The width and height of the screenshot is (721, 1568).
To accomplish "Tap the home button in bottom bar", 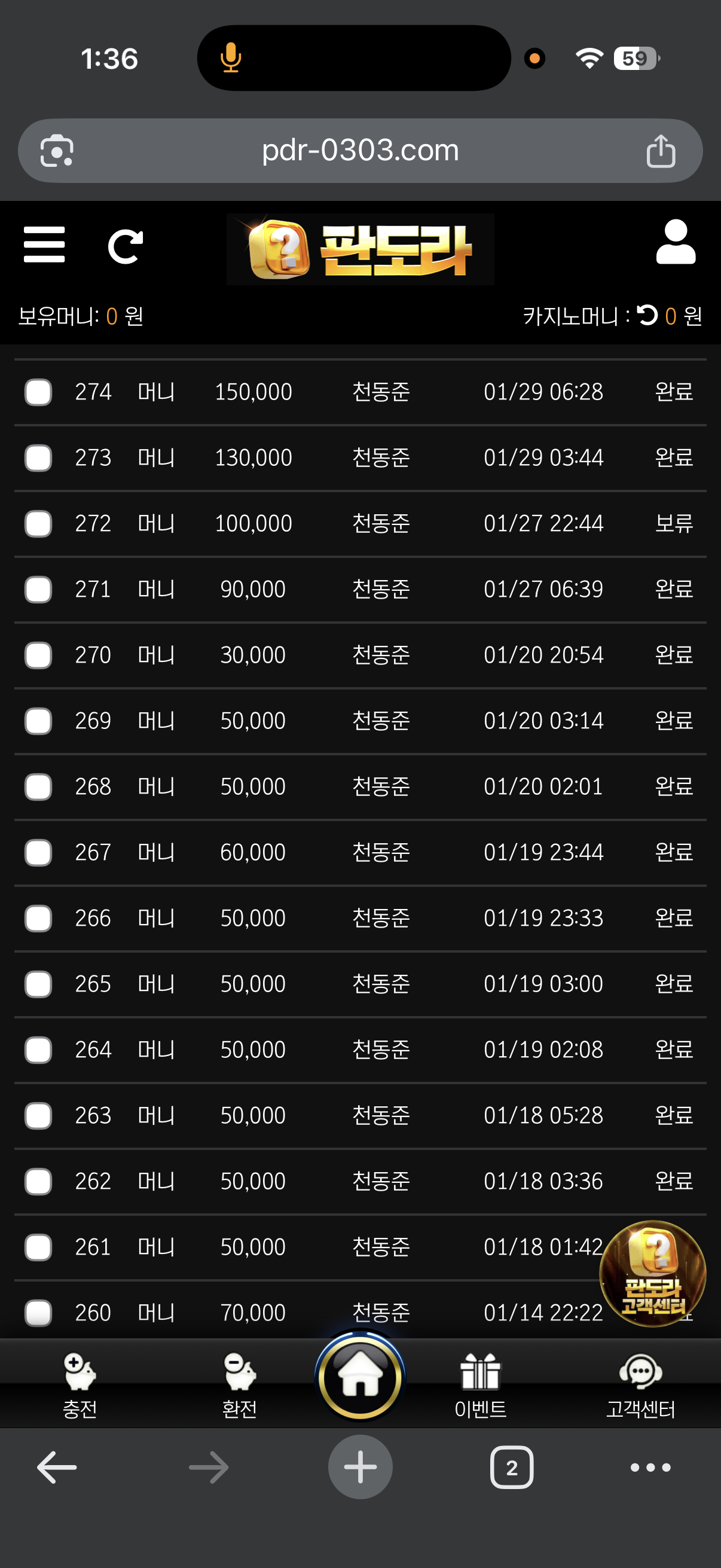I will click(360, 1377).
